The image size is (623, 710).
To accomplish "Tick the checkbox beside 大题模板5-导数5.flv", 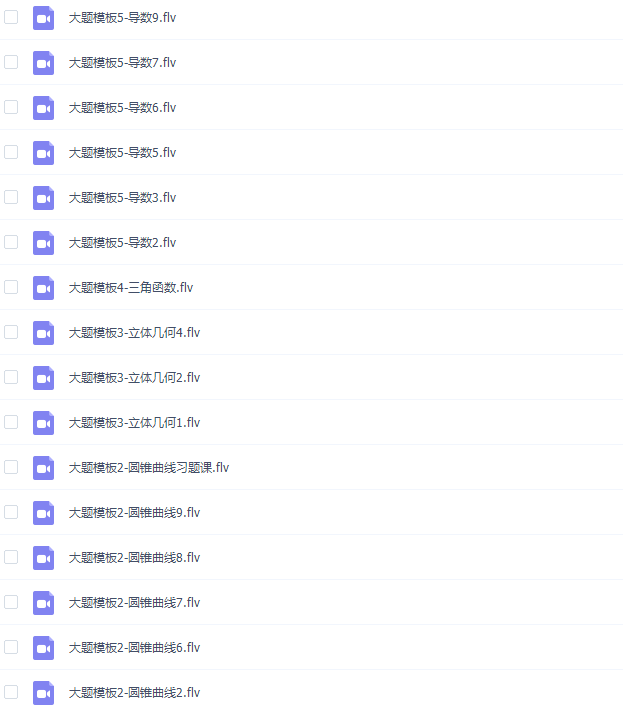I will (11, 152).
